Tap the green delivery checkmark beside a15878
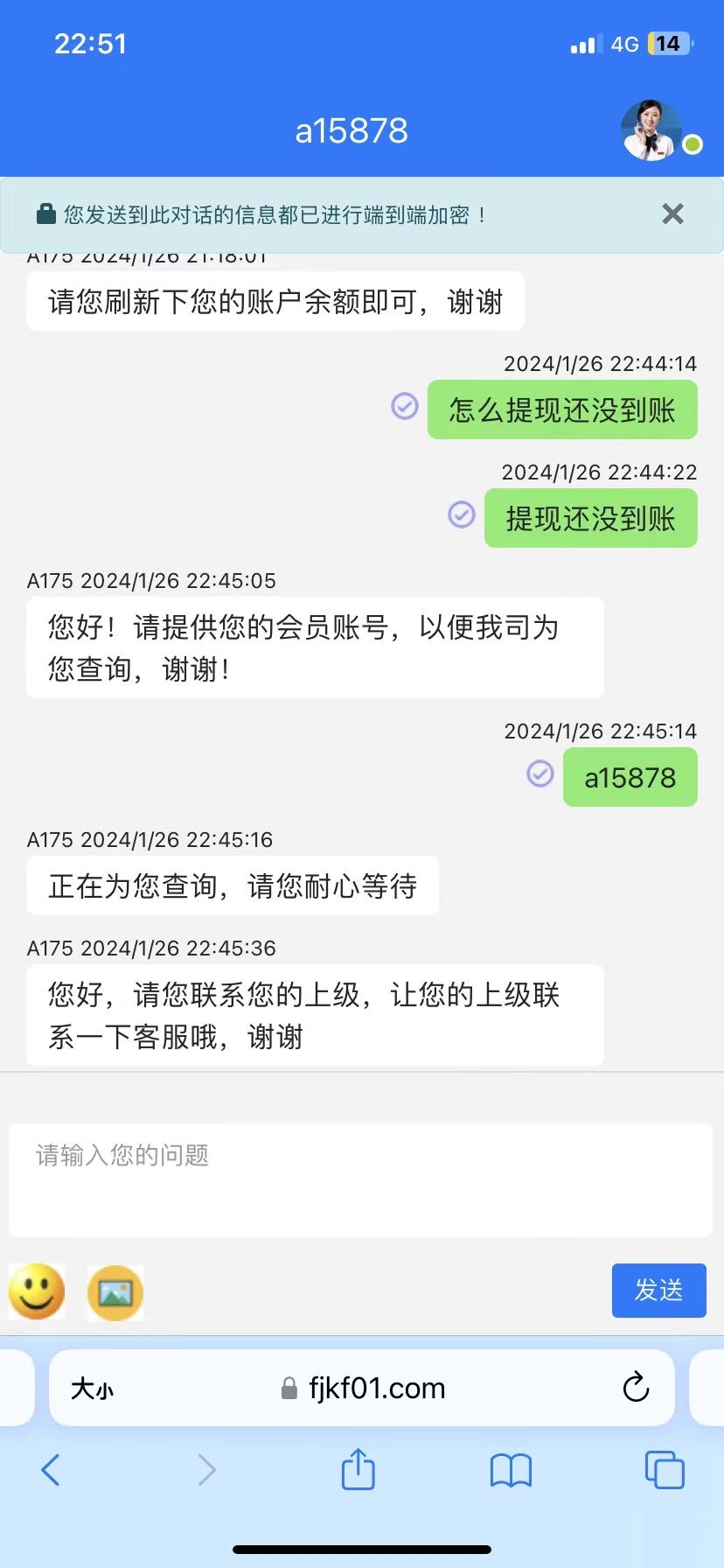The height and width of the screenshot is (1568, 724). point(540,774)
